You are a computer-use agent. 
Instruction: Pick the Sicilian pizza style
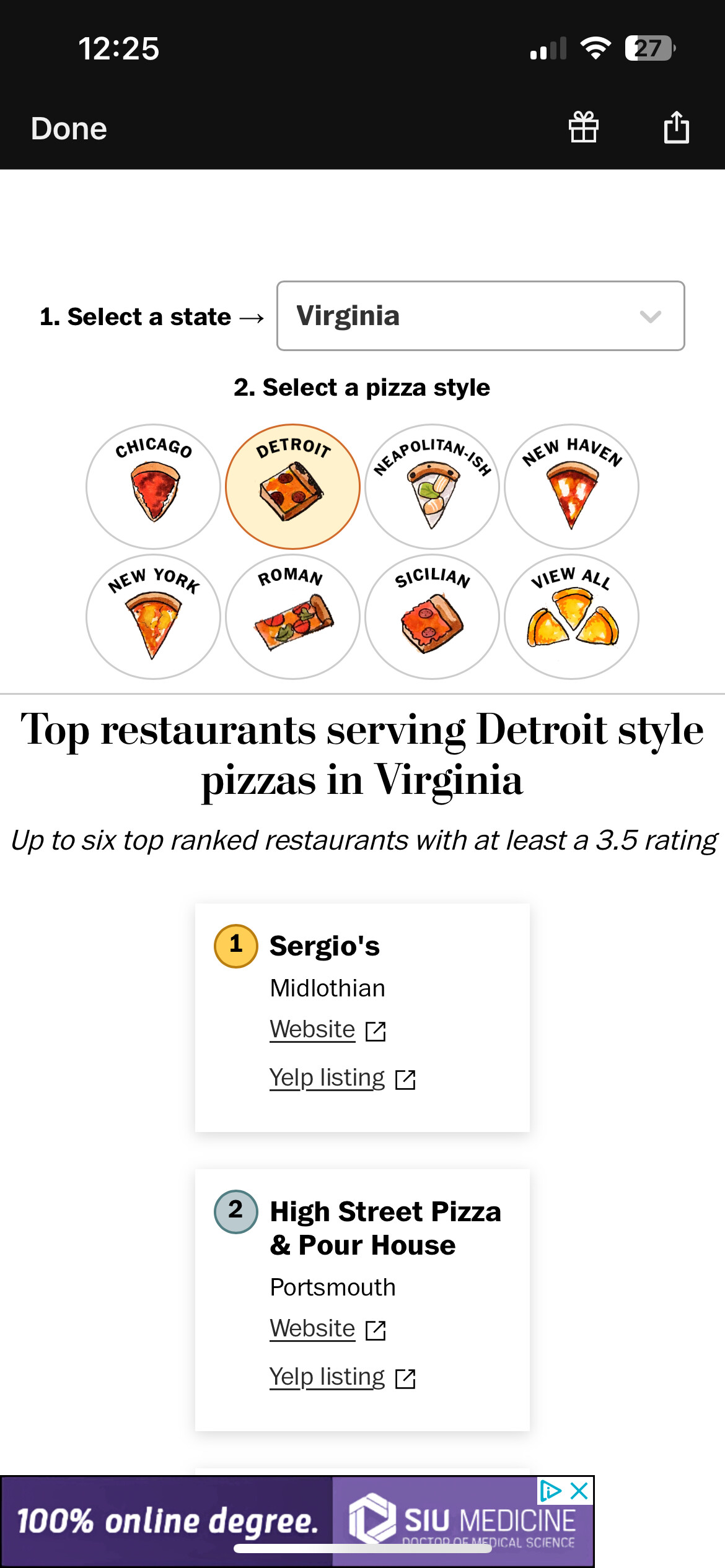point(432,617)
